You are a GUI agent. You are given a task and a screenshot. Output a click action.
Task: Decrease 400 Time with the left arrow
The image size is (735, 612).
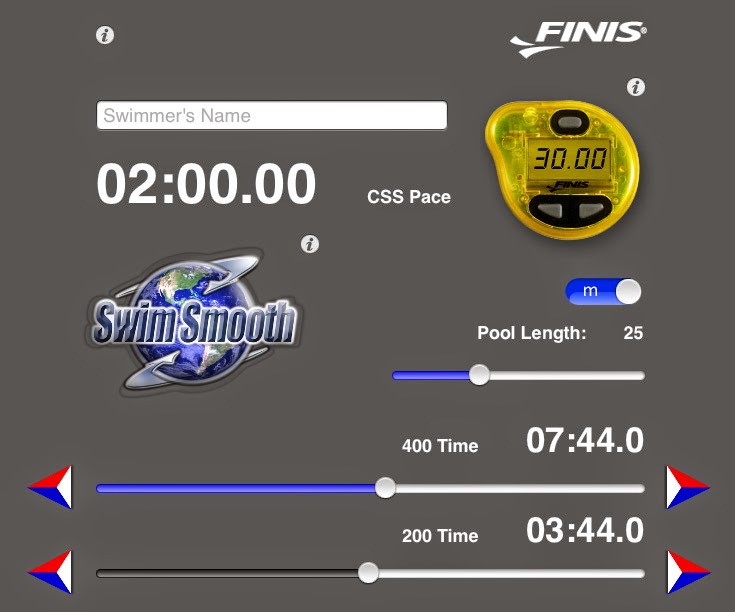51,487
